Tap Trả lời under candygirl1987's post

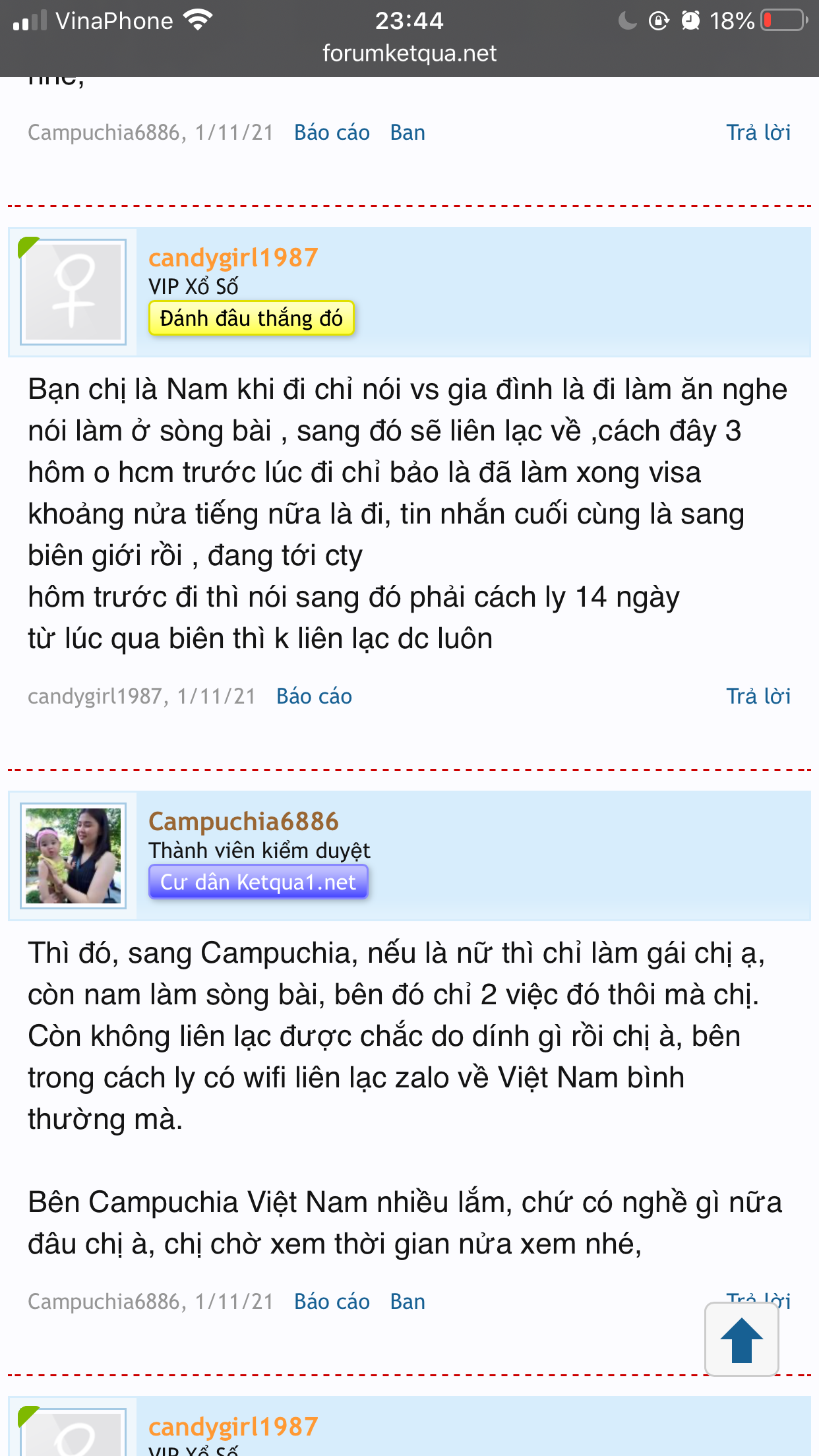pyautogui.click(x=758, y=696)
